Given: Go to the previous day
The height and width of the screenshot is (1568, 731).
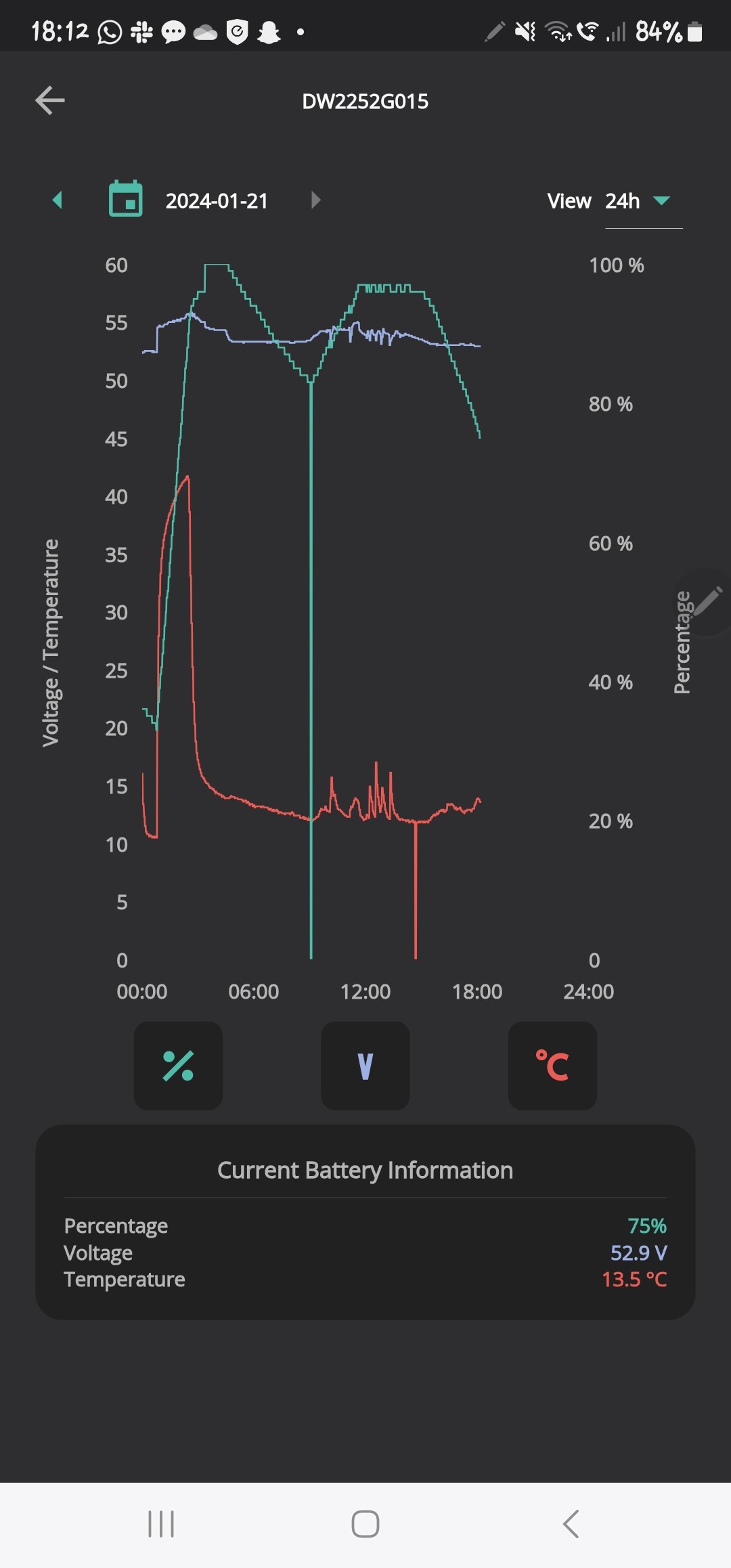Looking at the screenshot, I should pyautogui.click(x=58, y=200).
